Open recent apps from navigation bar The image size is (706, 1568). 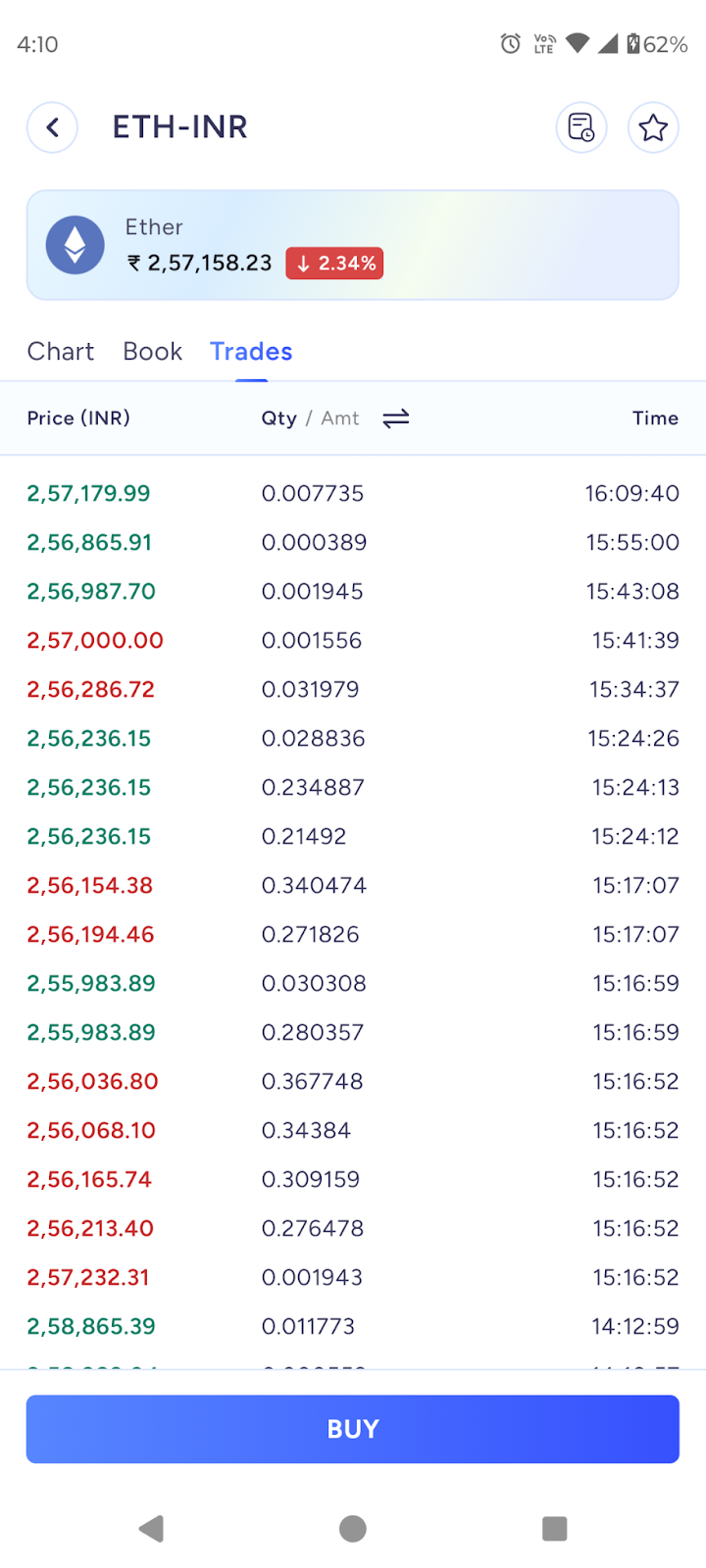pyautogui.click(x=555, y=1529)
